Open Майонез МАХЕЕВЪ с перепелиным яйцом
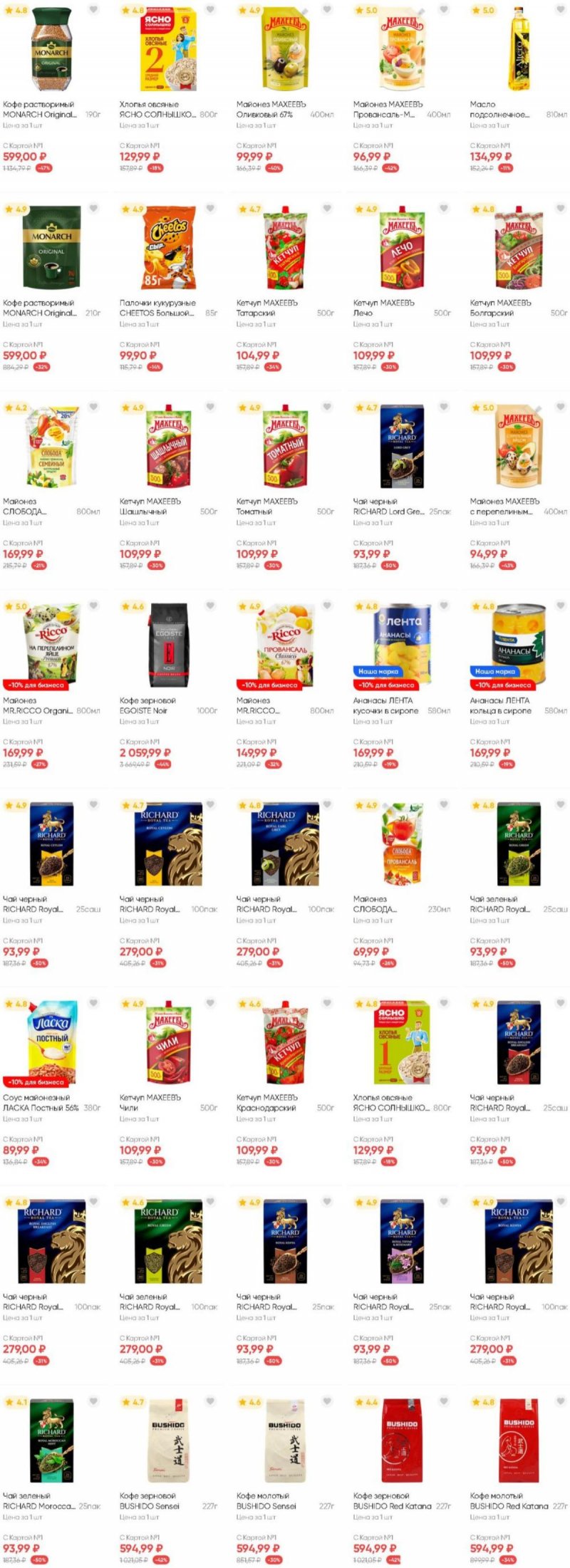The width and height of the screenshot is (570, 1568). 518,447
